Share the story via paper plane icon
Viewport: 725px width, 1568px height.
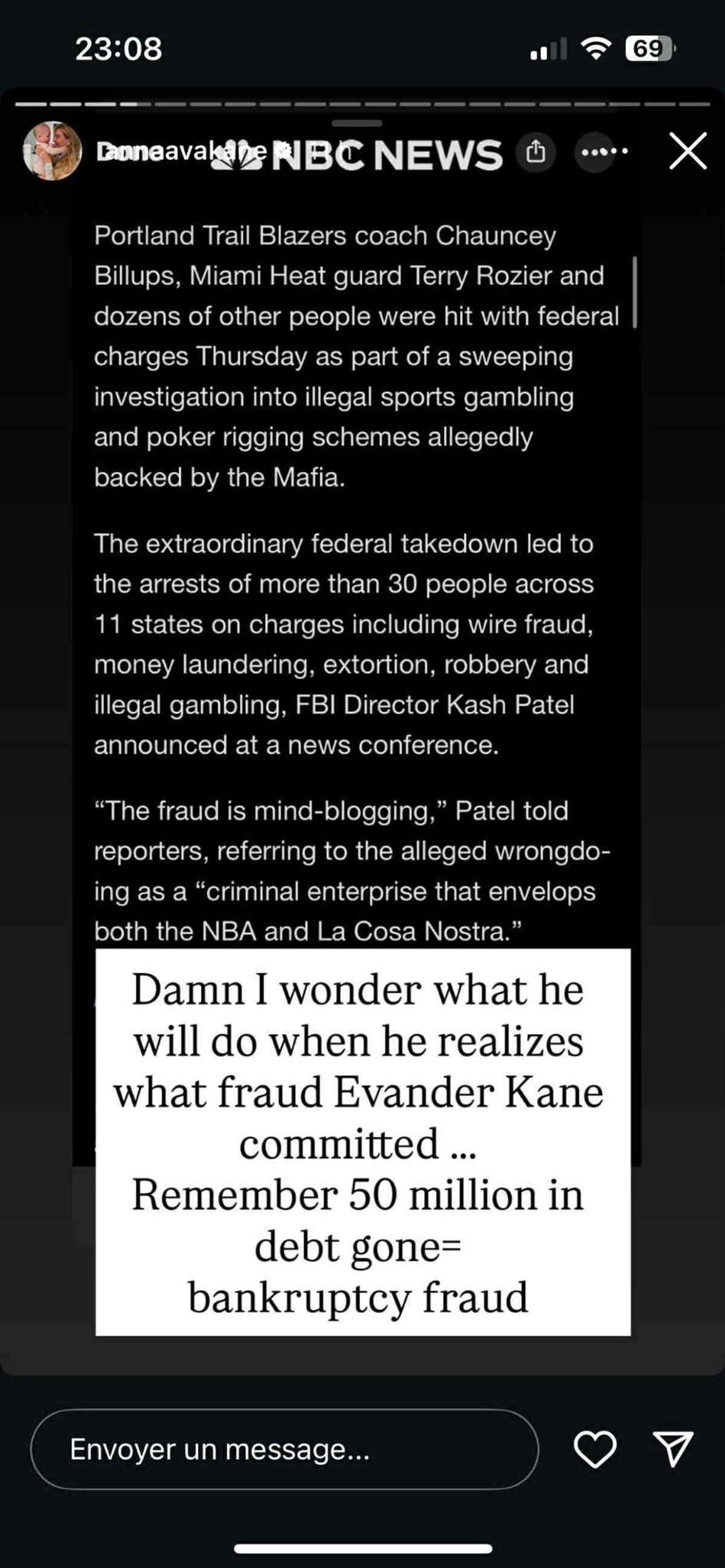672,1448
